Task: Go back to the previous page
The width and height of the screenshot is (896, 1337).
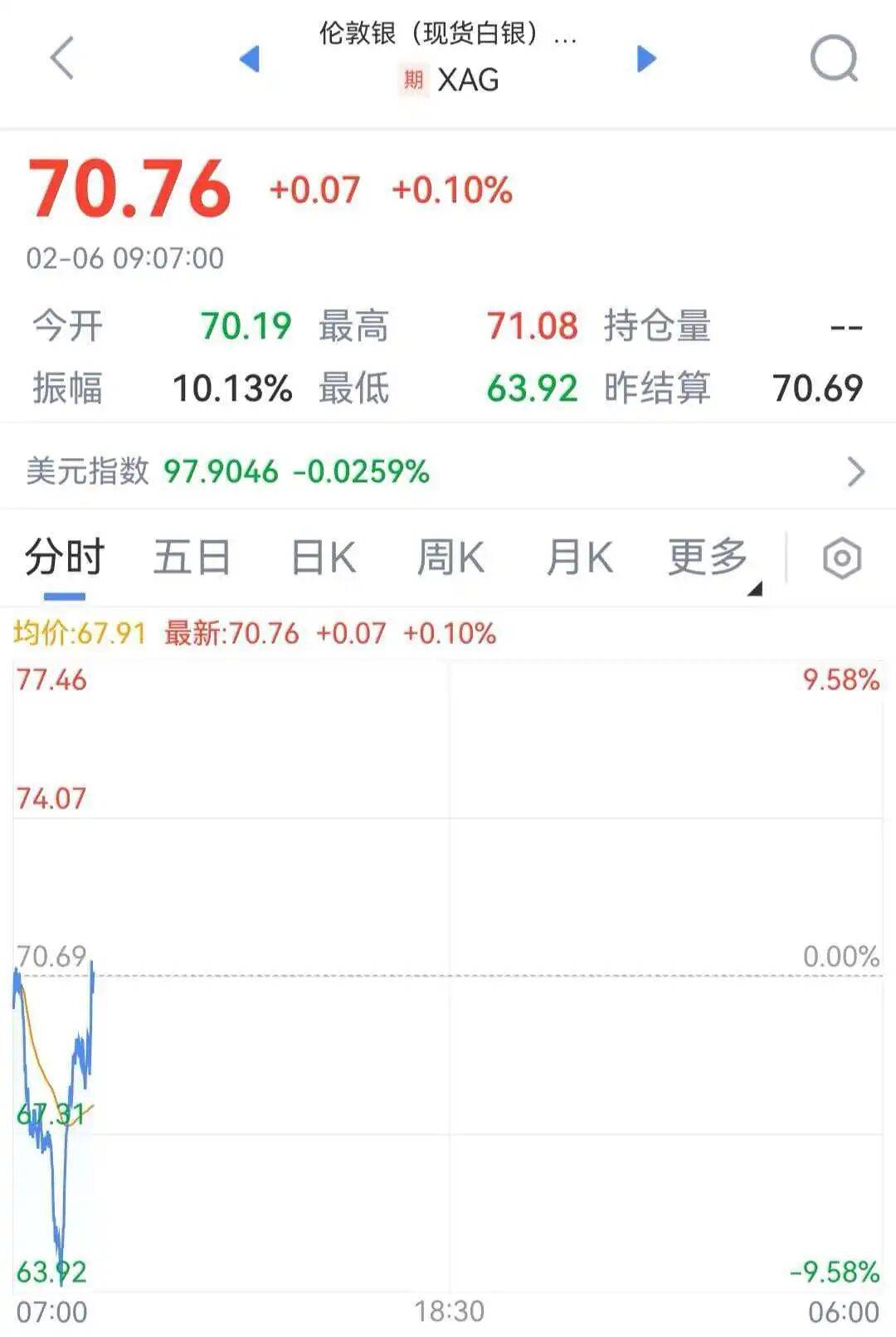Action: (62, 58)
